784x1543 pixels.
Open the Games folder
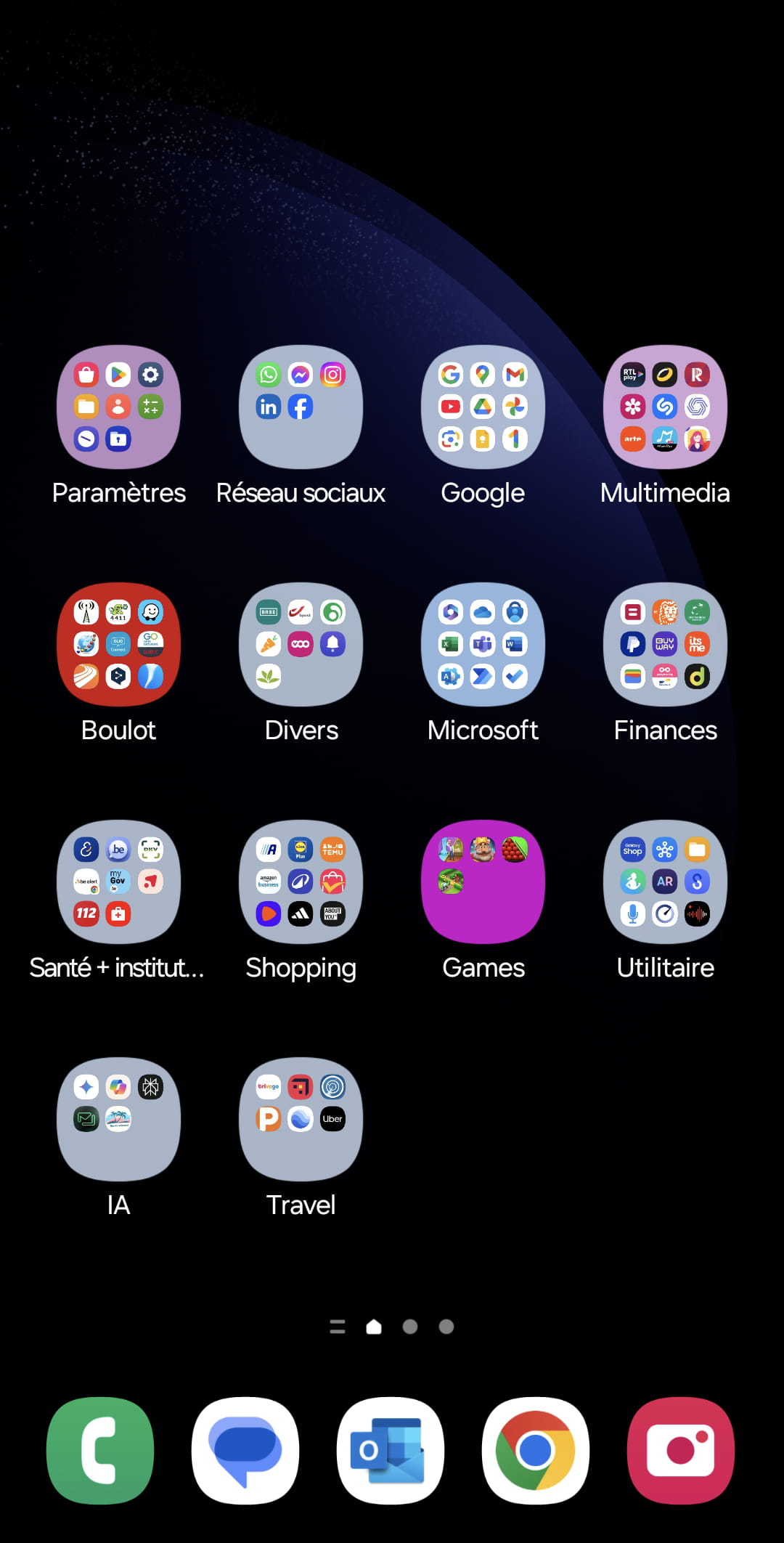[x=483, y=882]
